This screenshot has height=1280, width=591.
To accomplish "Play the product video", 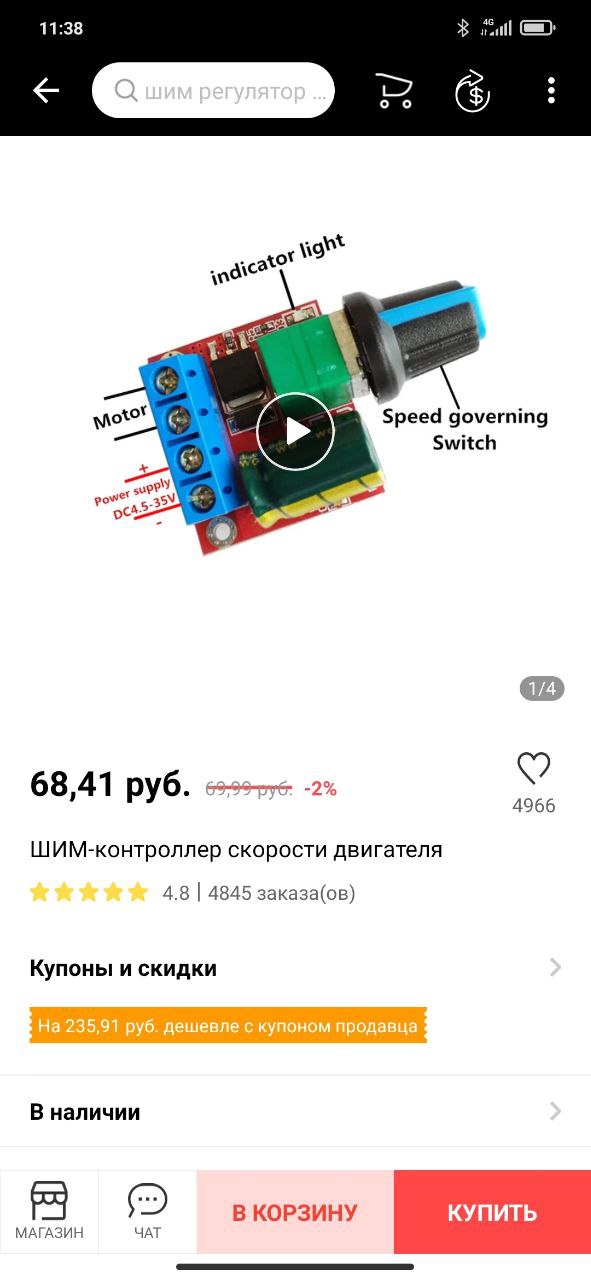I will [295, 431].
